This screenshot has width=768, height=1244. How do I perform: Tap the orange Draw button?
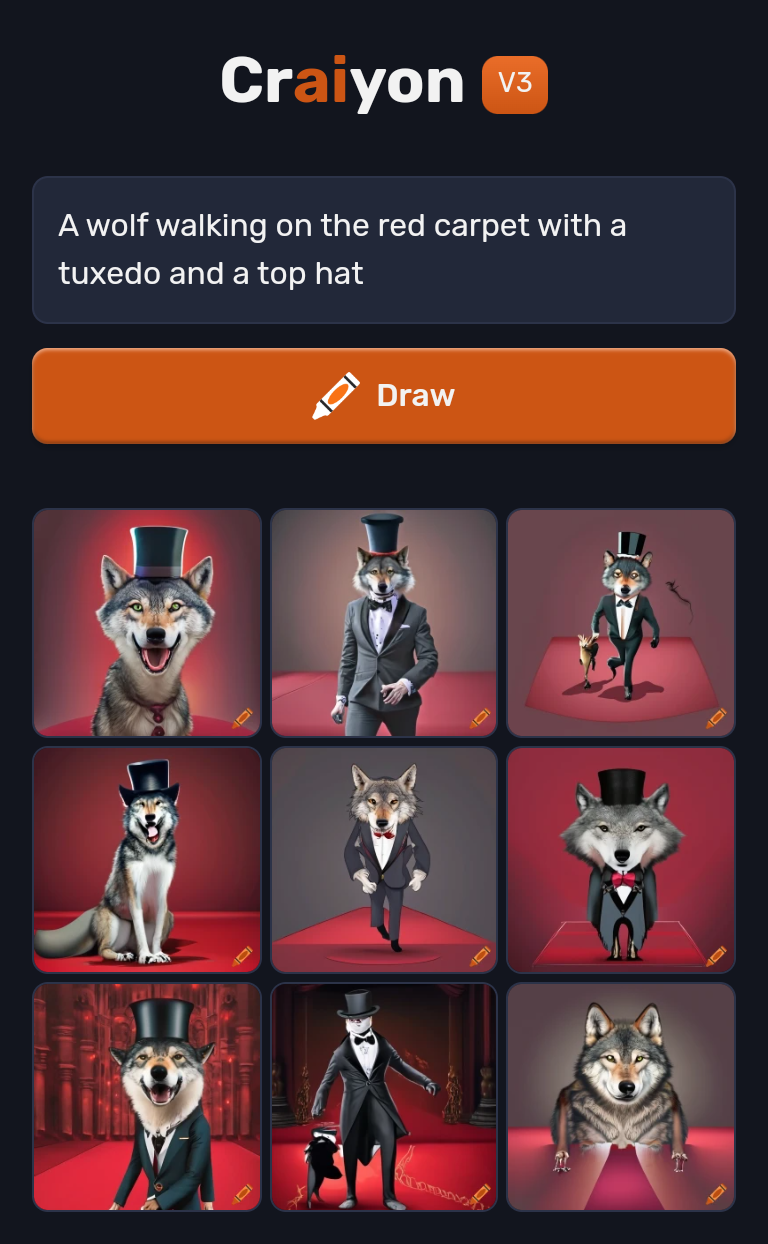(x=384, y=396)
